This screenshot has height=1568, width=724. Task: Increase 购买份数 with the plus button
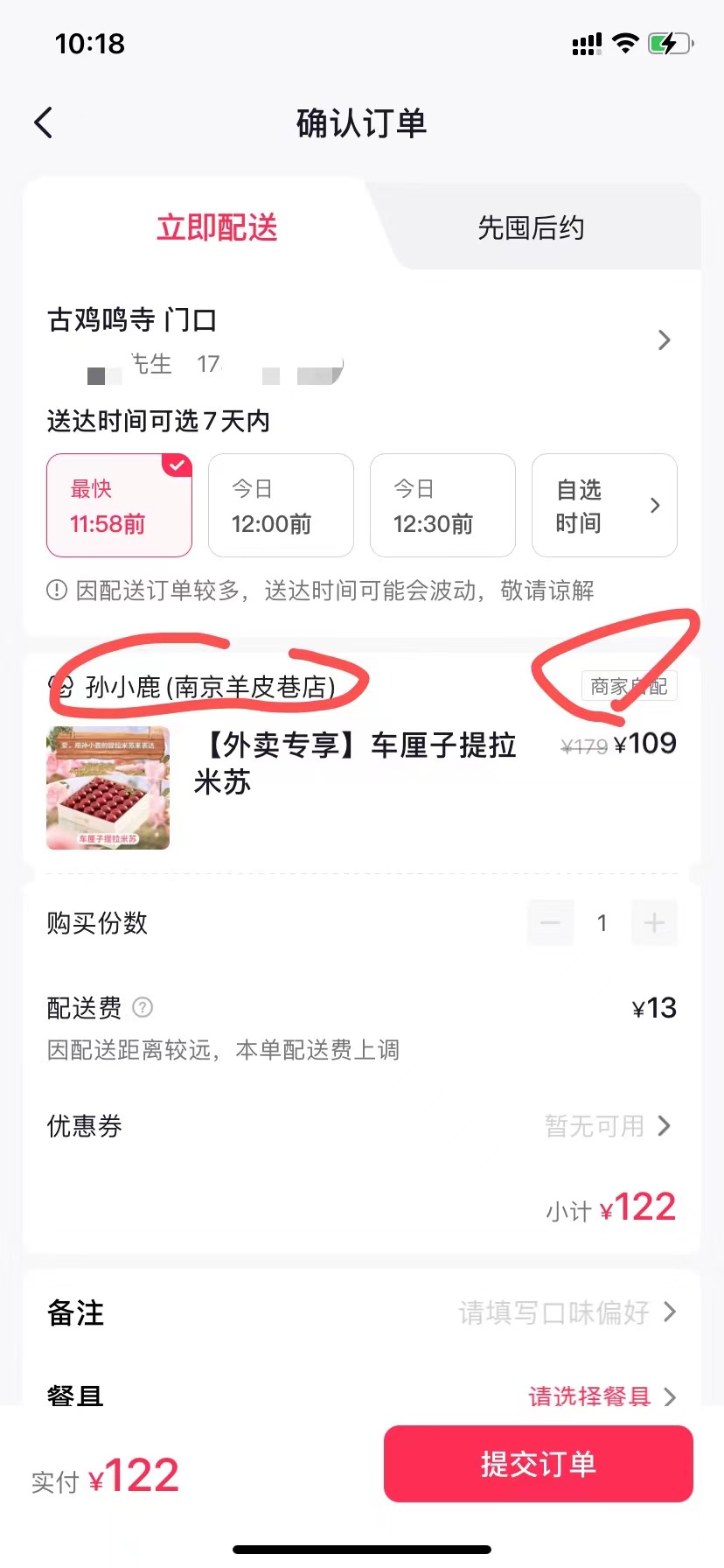(654, 923)
